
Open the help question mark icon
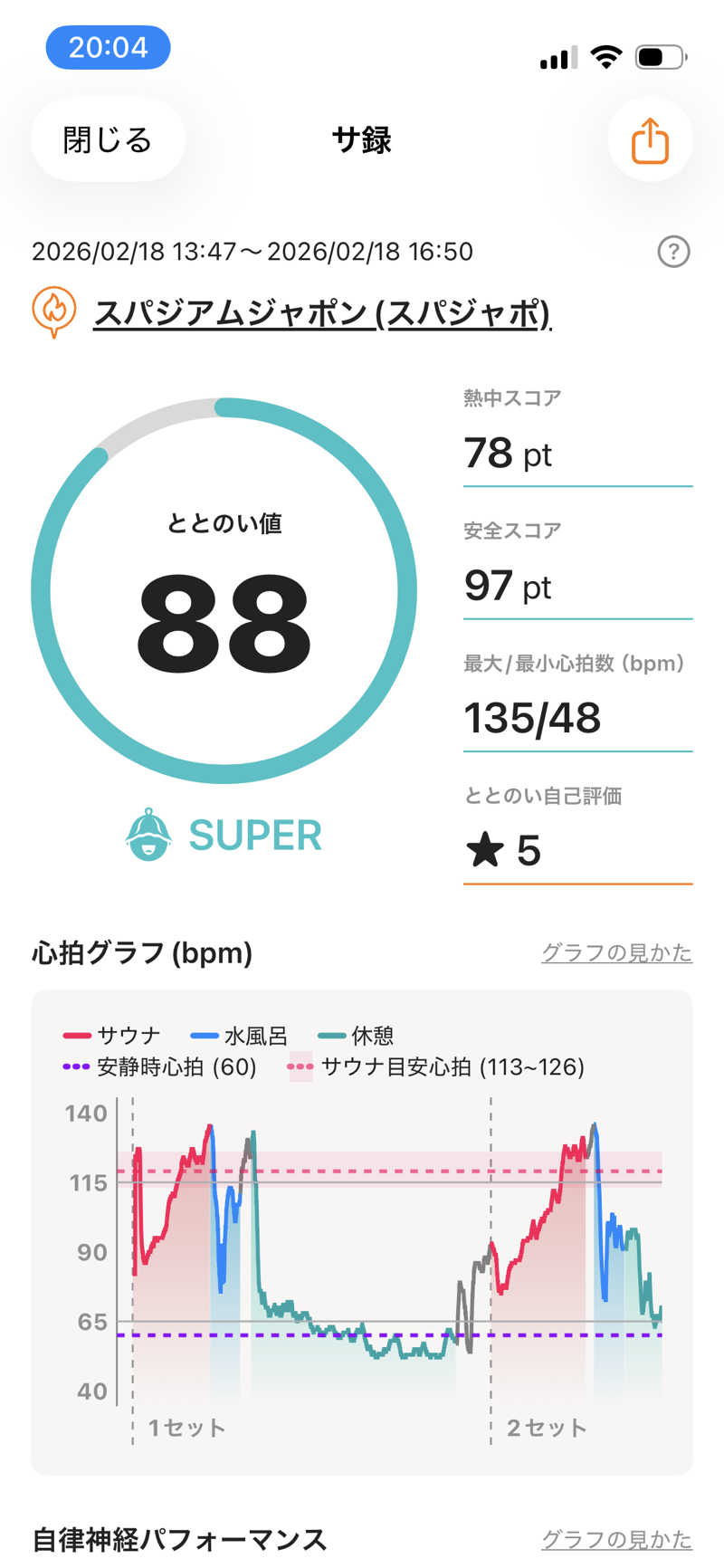(x=673, y=252)
